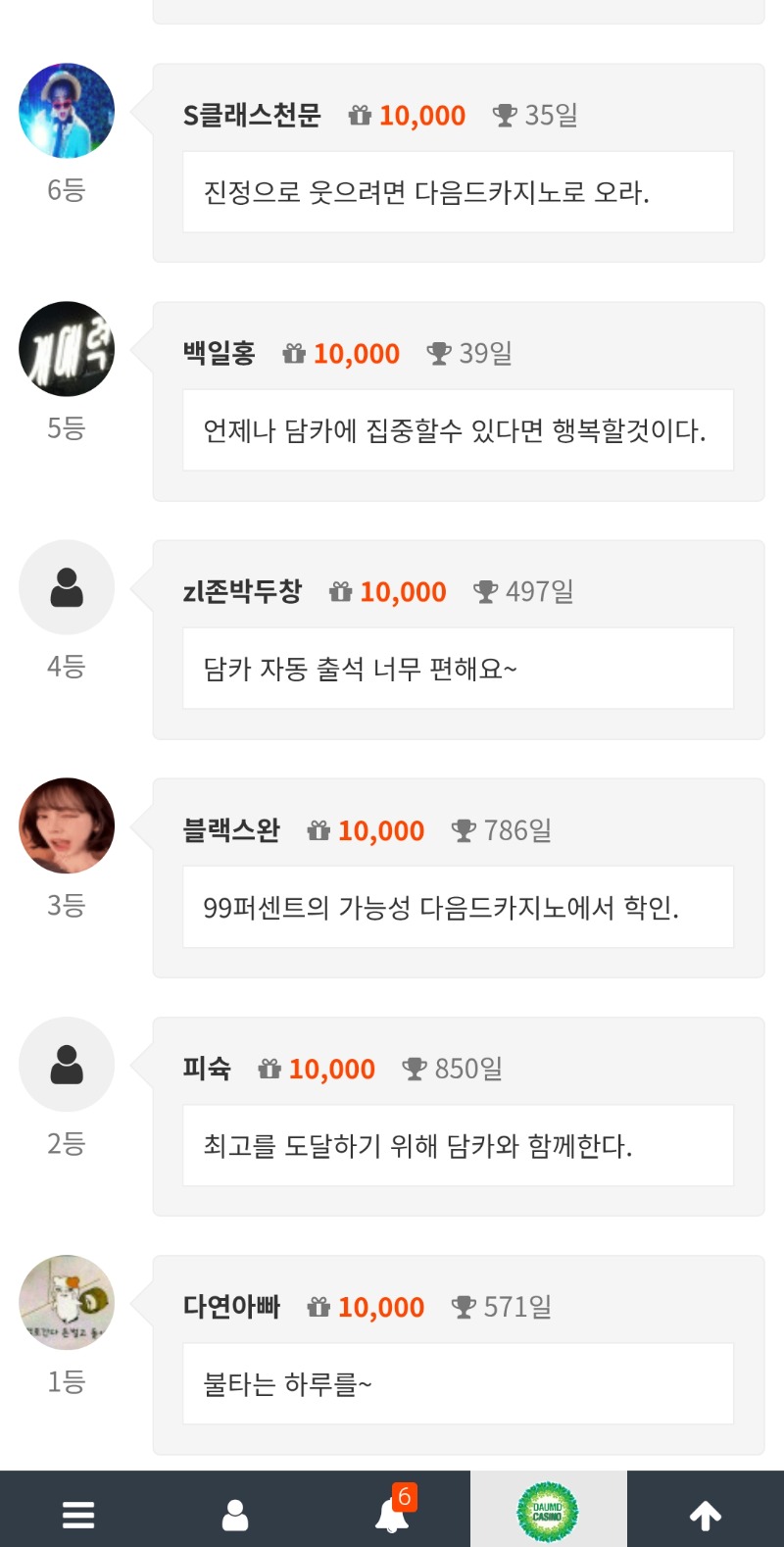Tap the Daumd Casino logo button
784x1547 pixels.
click(548, 1512)
